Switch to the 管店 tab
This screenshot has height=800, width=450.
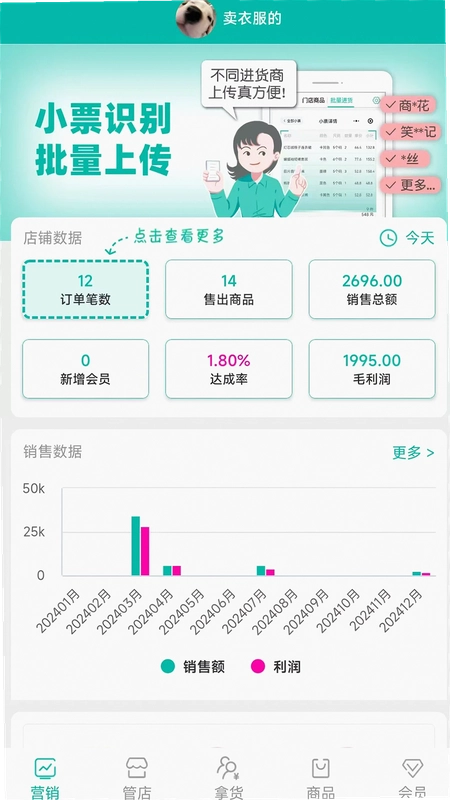[137, 778]
